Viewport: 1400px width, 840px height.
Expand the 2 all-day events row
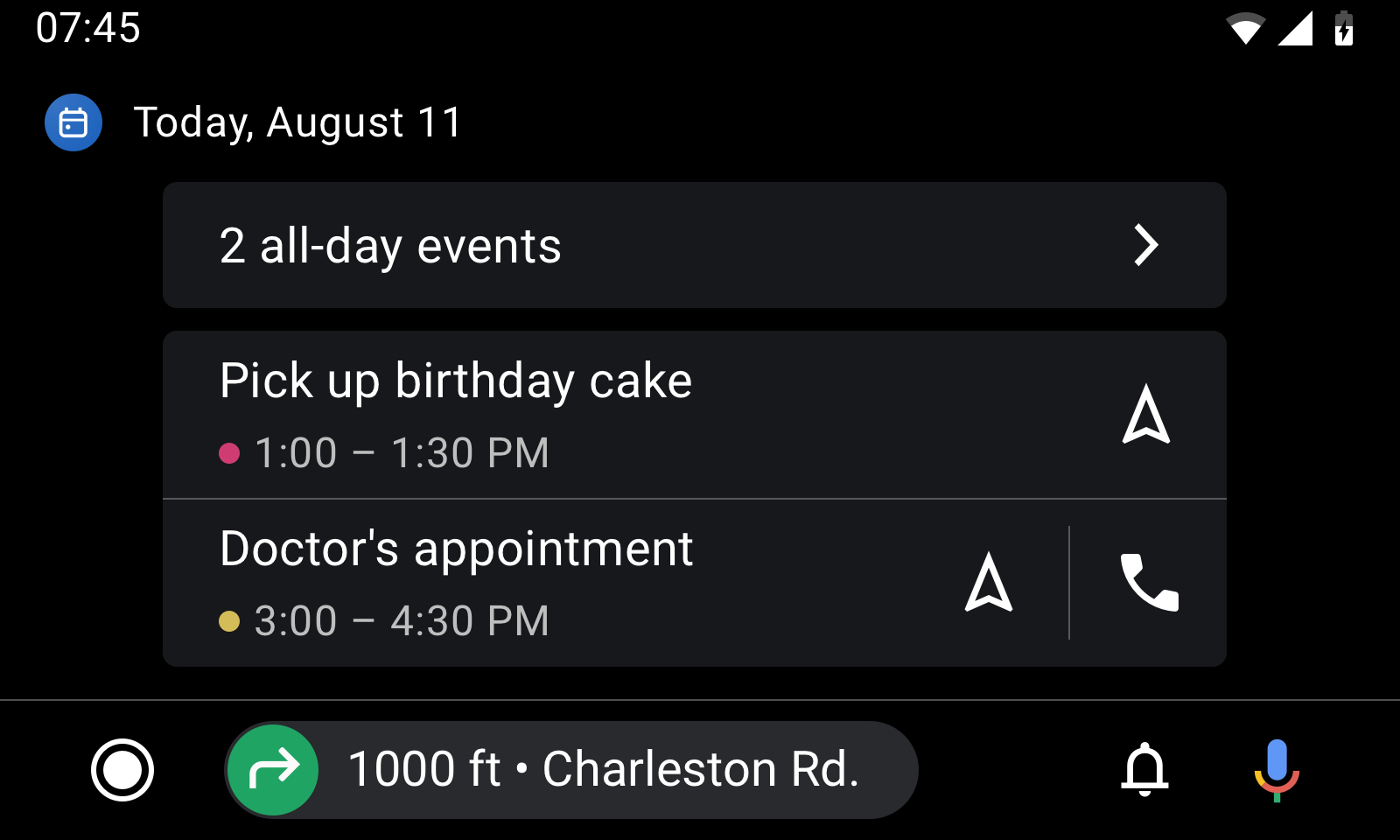tap(694, 245)
